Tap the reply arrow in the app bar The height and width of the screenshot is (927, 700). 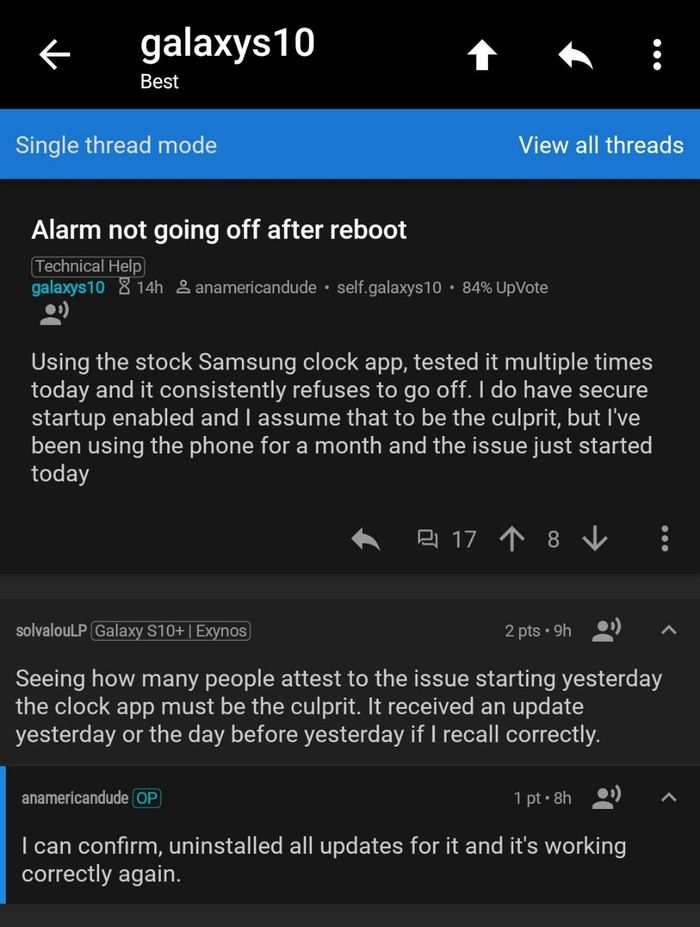point(574,57)
